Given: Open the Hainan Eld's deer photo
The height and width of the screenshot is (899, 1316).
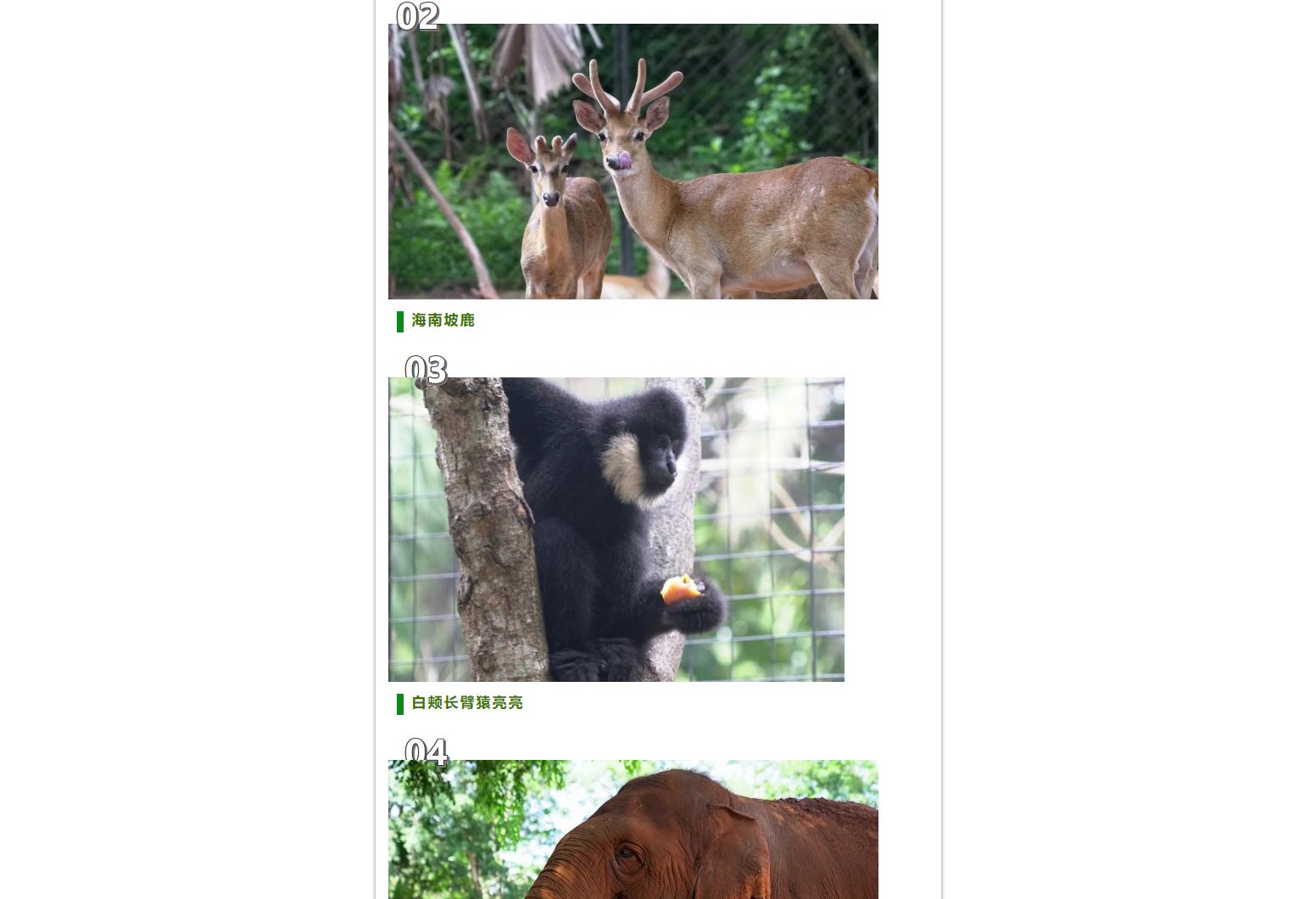Looking at the screenshot, I should pos(633,161).
